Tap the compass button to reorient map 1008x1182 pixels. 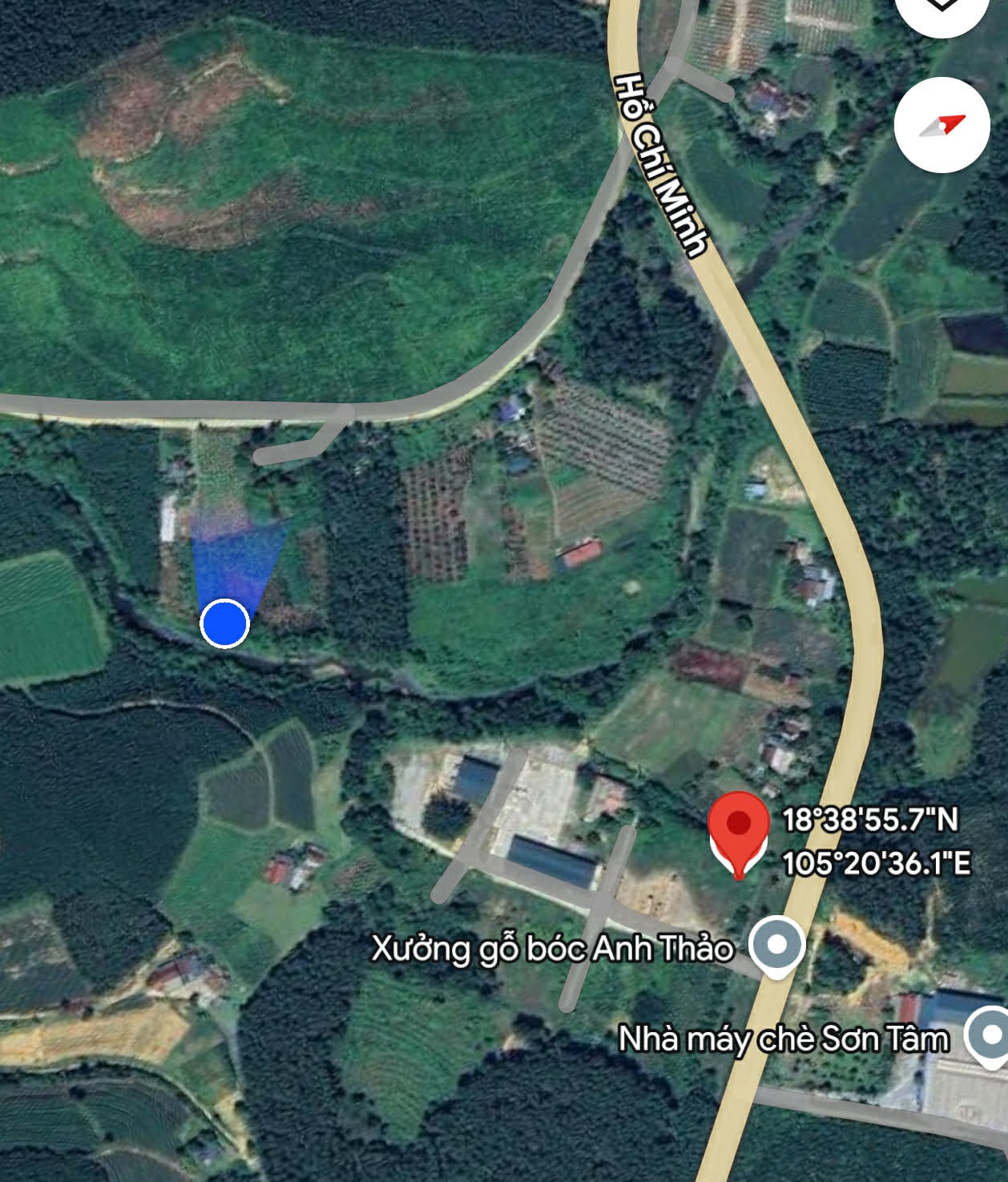click(x=942, y=126)
